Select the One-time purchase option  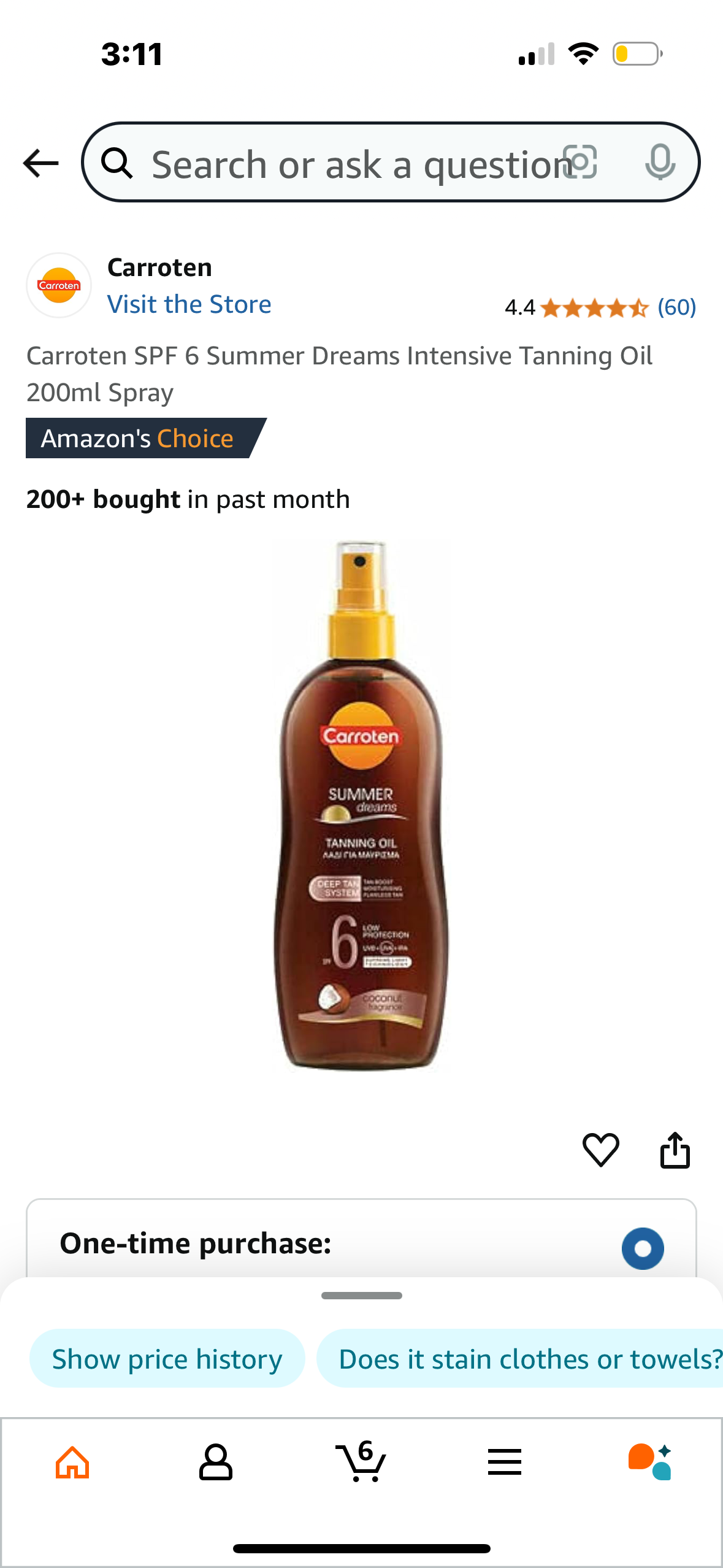(x=642, y=1248)
